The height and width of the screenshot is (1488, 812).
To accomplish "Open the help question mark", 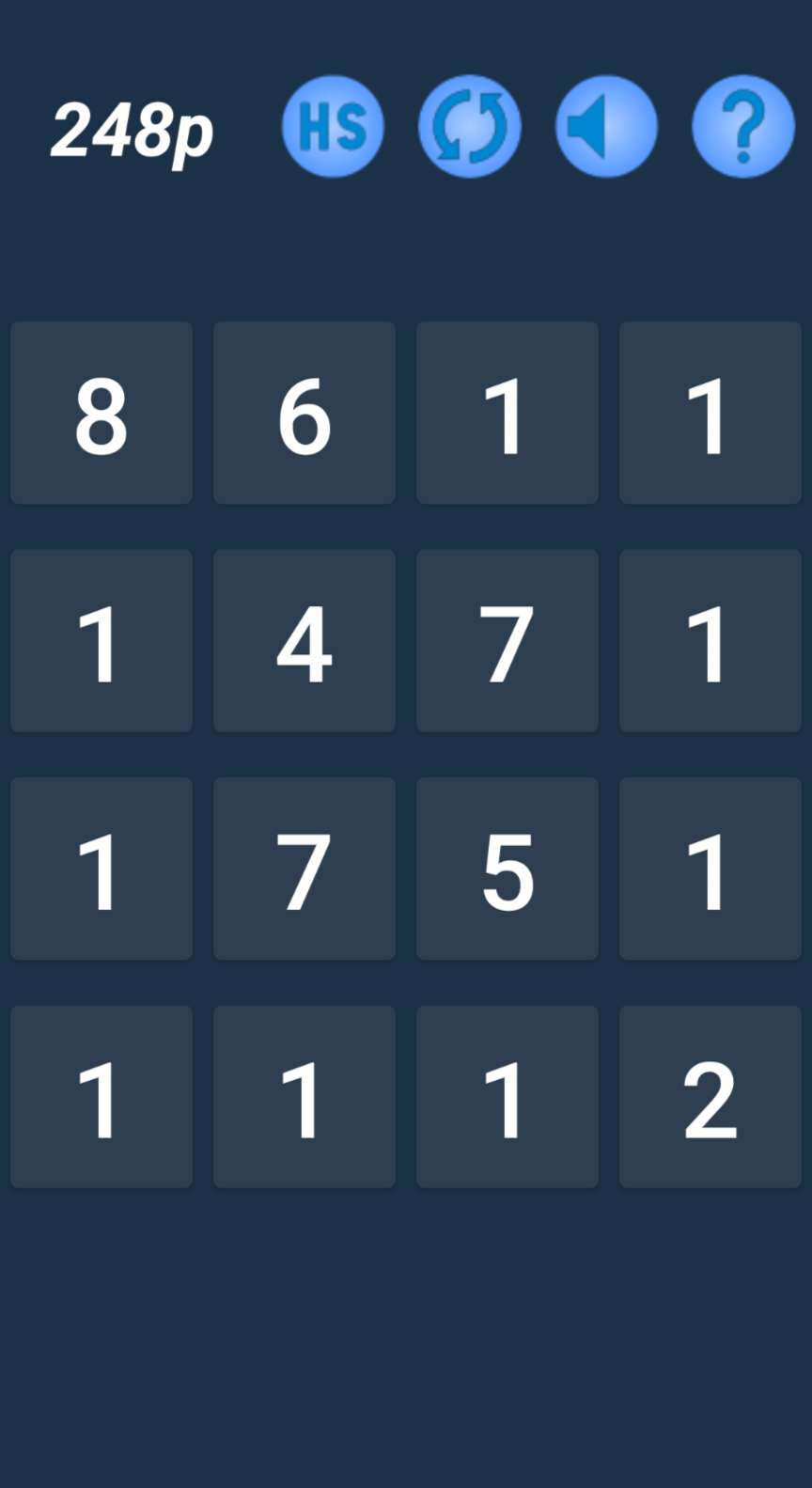I will [x=743, y=126].
